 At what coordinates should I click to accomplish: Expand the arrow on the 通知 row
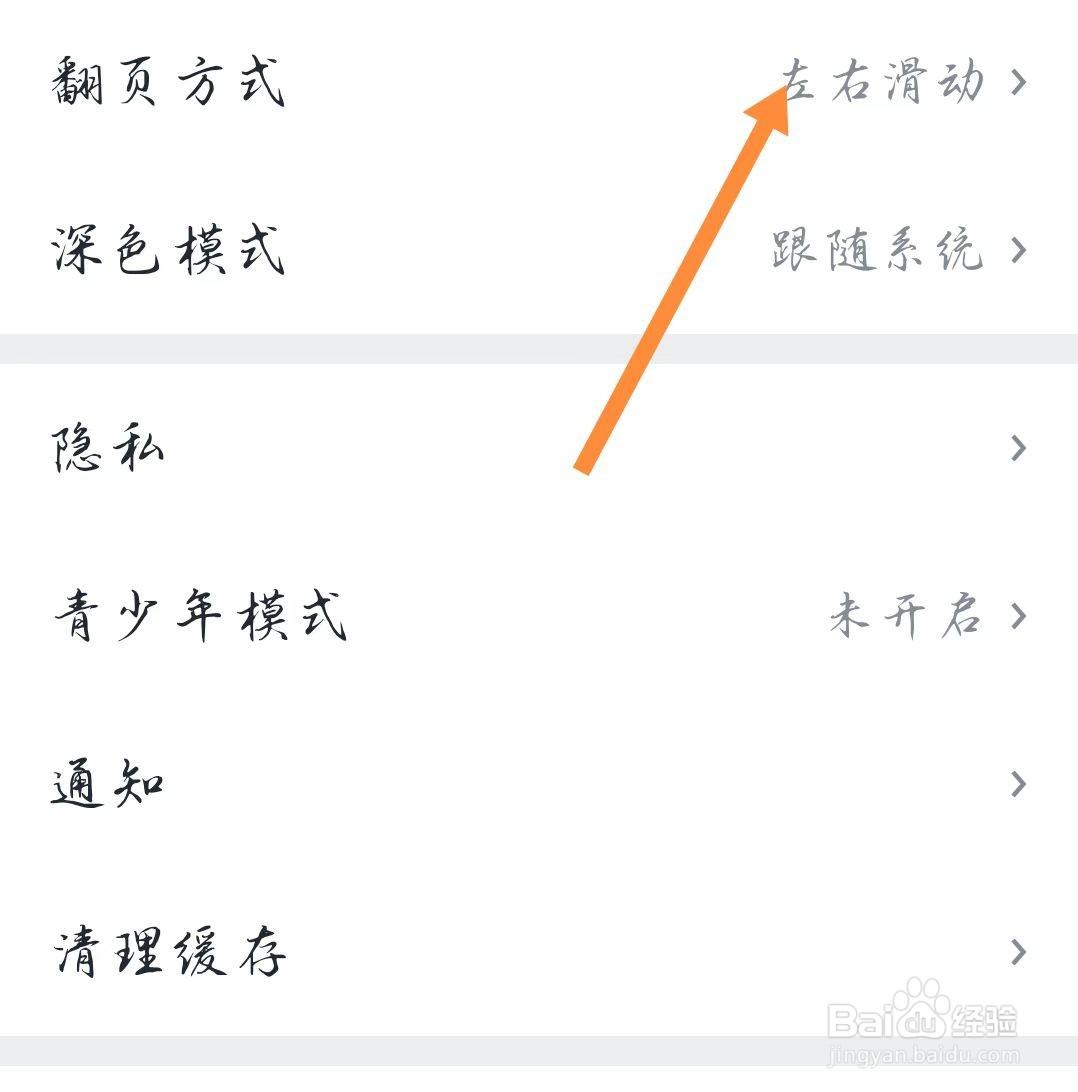pos(1018,784)
